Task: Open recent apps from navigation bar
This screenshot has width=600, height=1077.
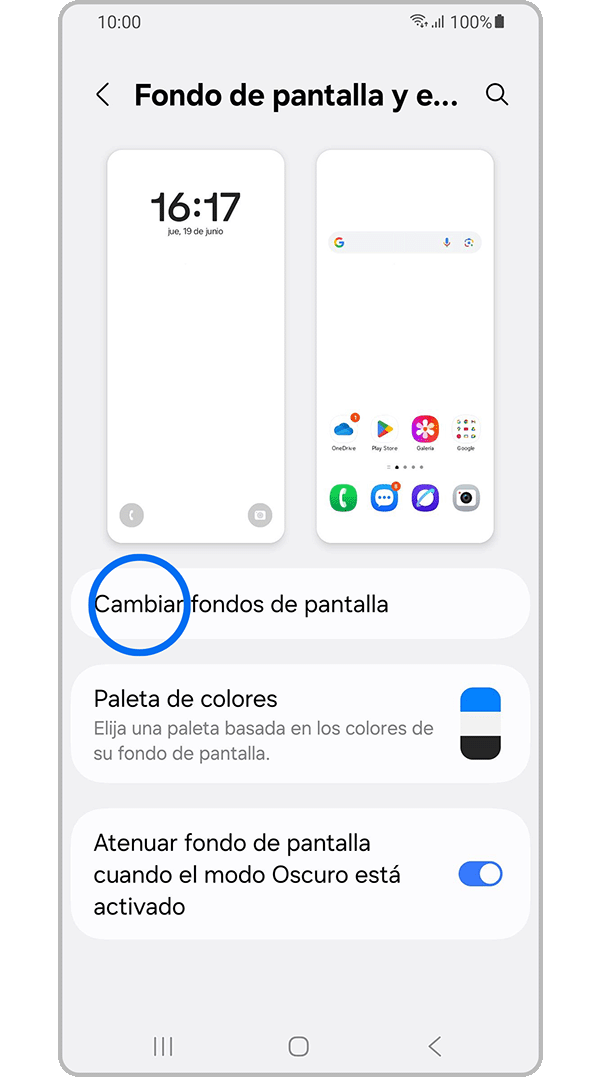Action: (x=163, y=1046)
